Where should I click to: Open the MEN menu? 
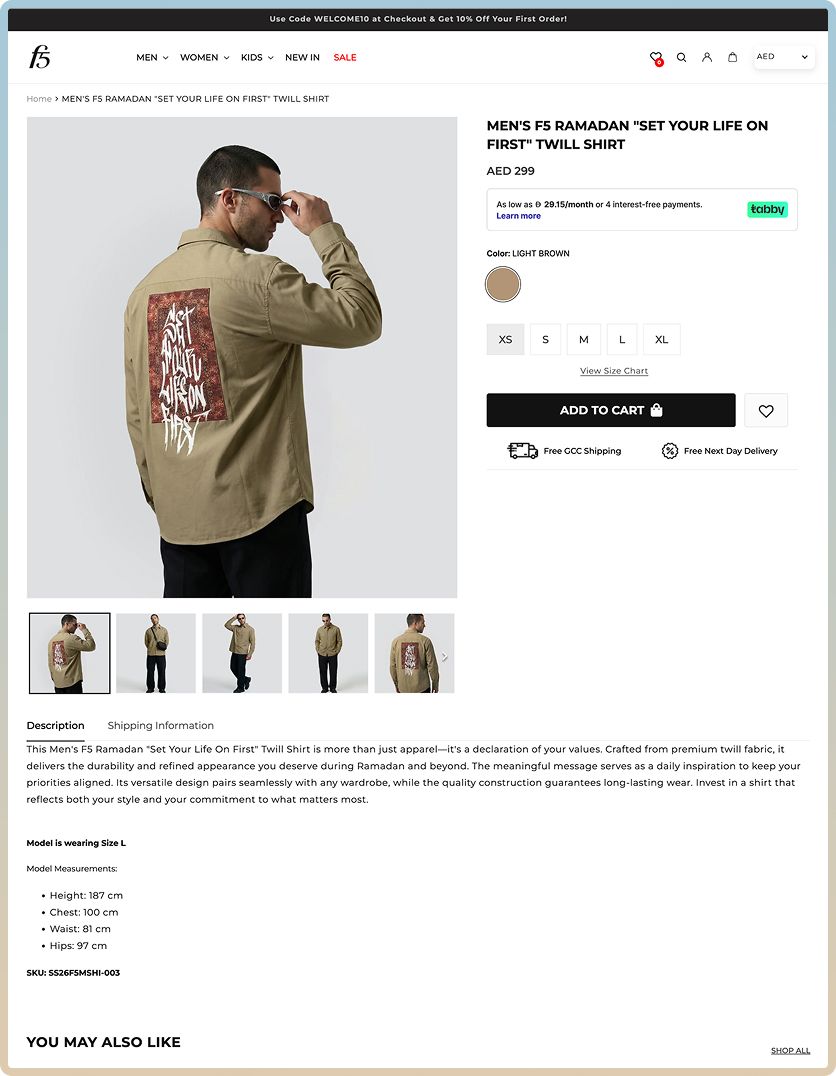pos(152,57)
